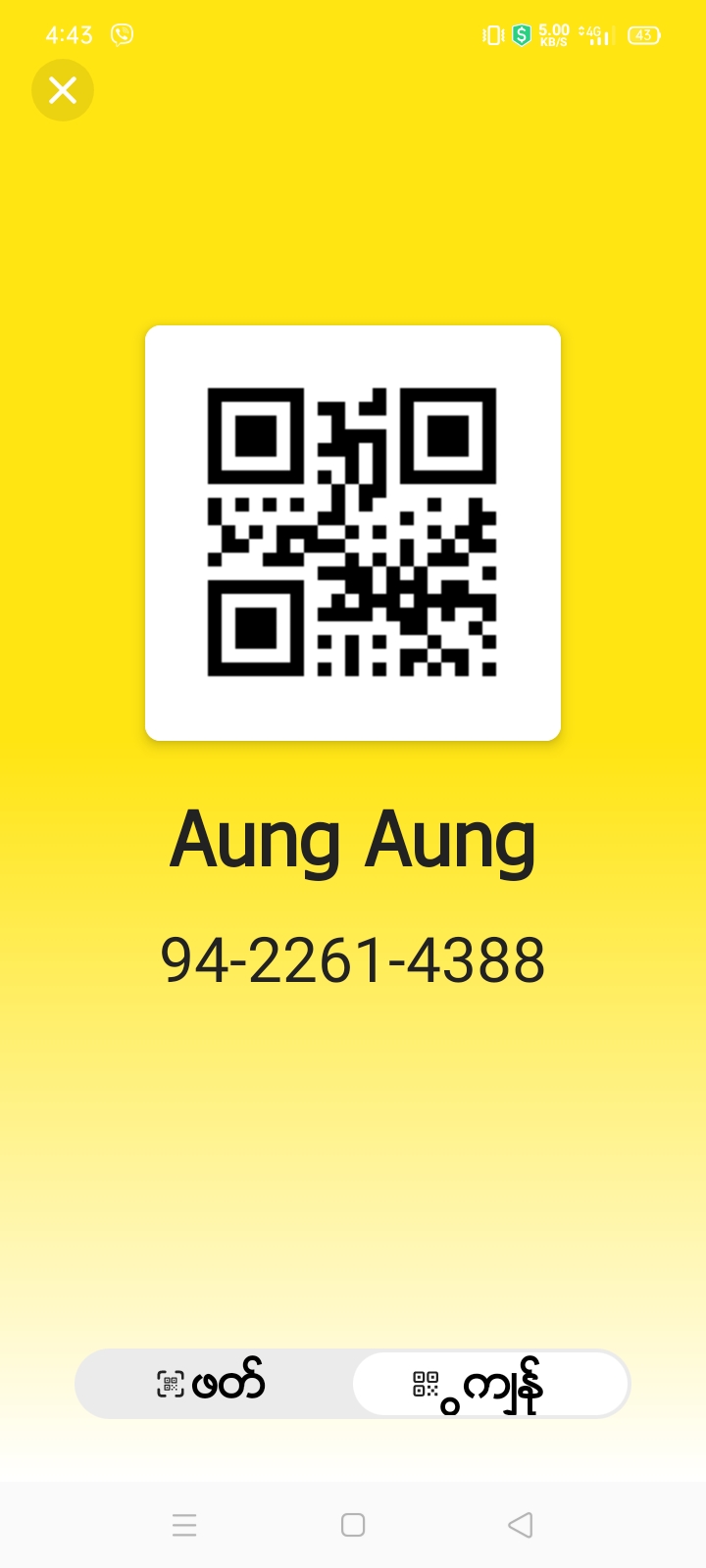This screenshot has height=1568, width=706.
Task: Switch to the ဖတ် scan tab
Action: (214, 1384)
